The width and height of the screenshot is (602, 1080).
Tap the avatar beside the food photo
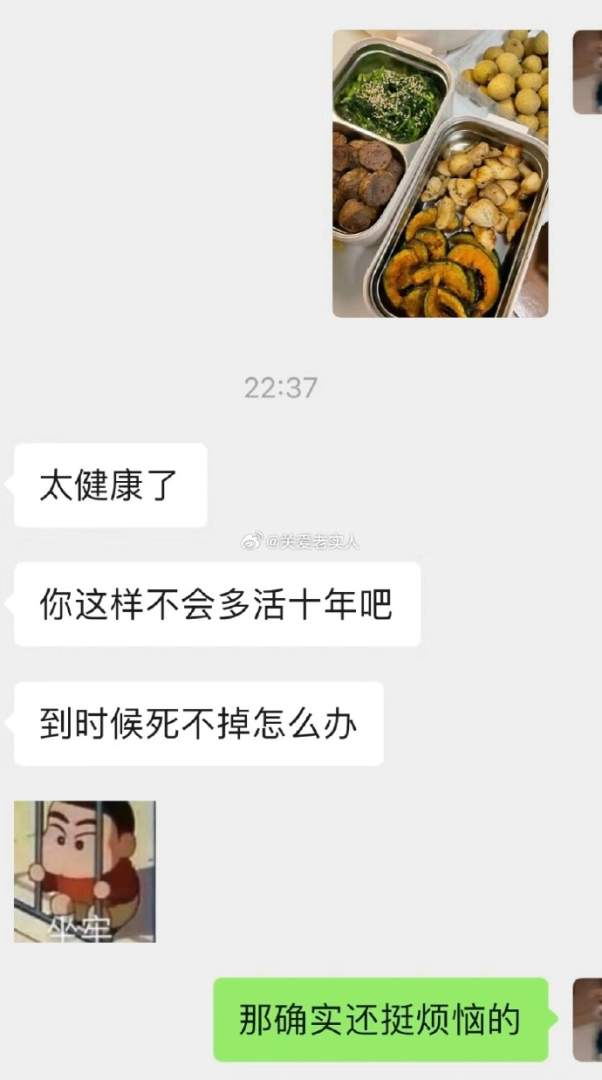click(x=587, y=72)
